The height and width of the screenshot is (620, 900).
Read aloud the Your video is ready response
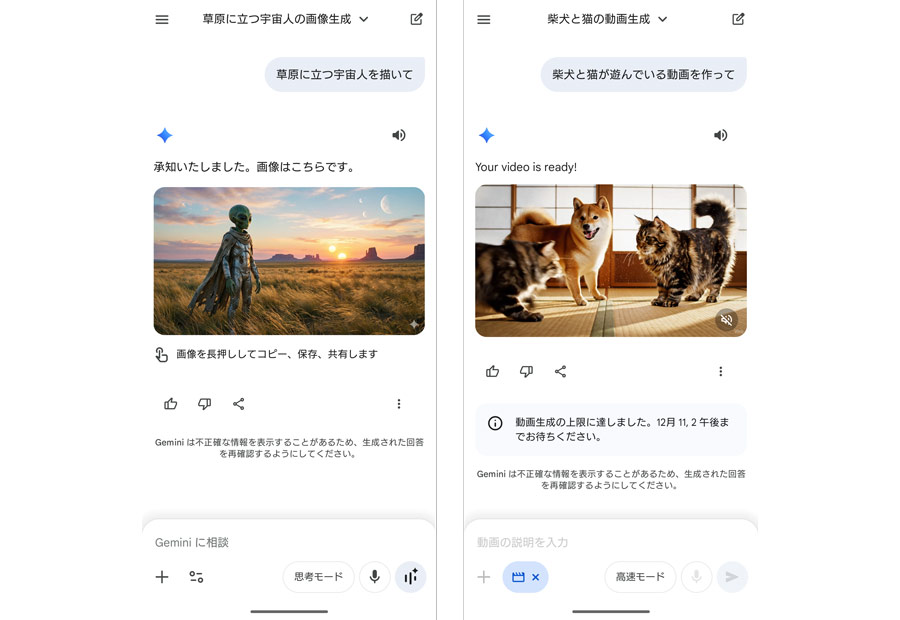point(720,135)
